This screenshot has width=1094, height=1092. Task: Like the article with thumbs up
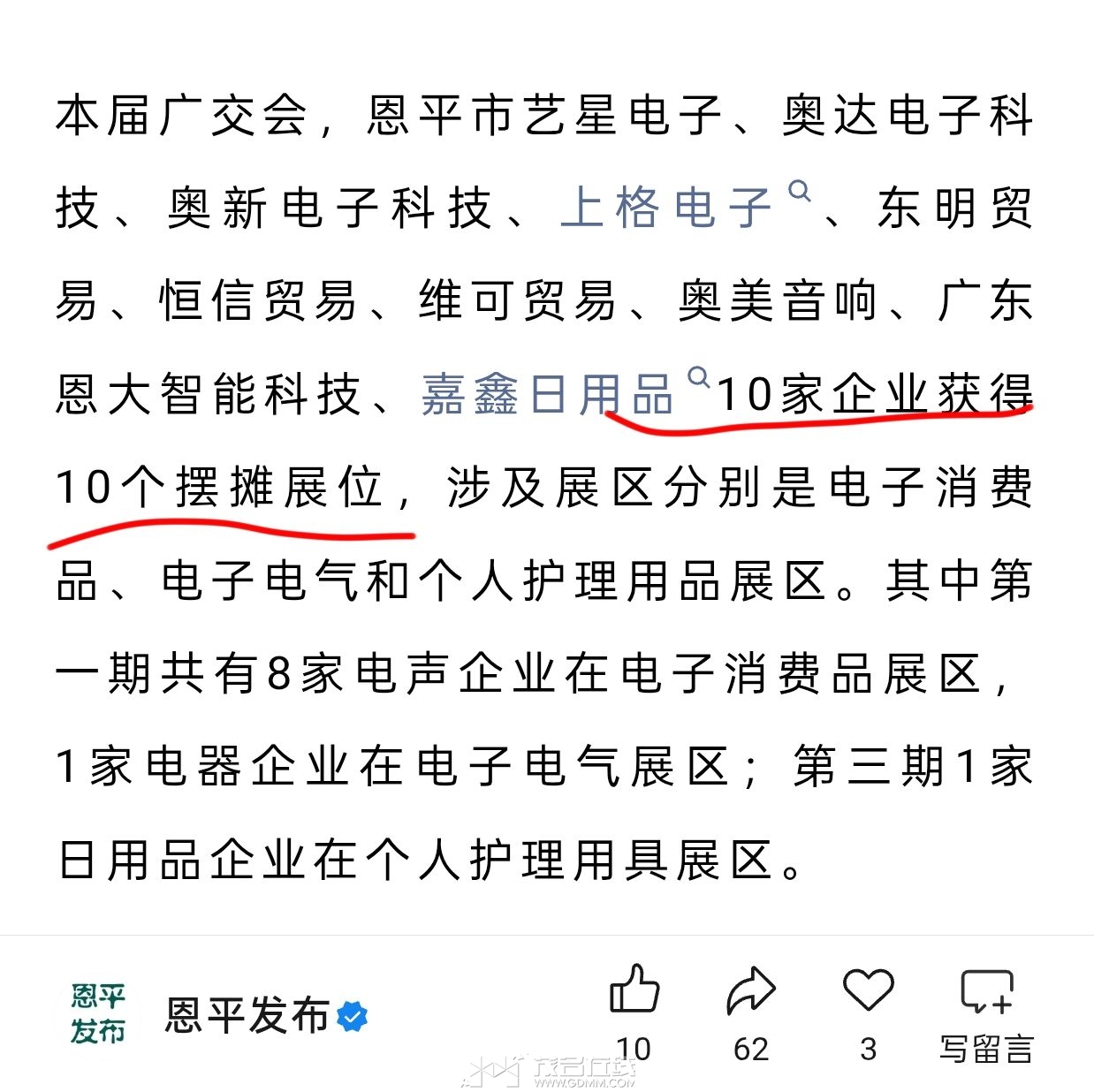pos(634,990)
